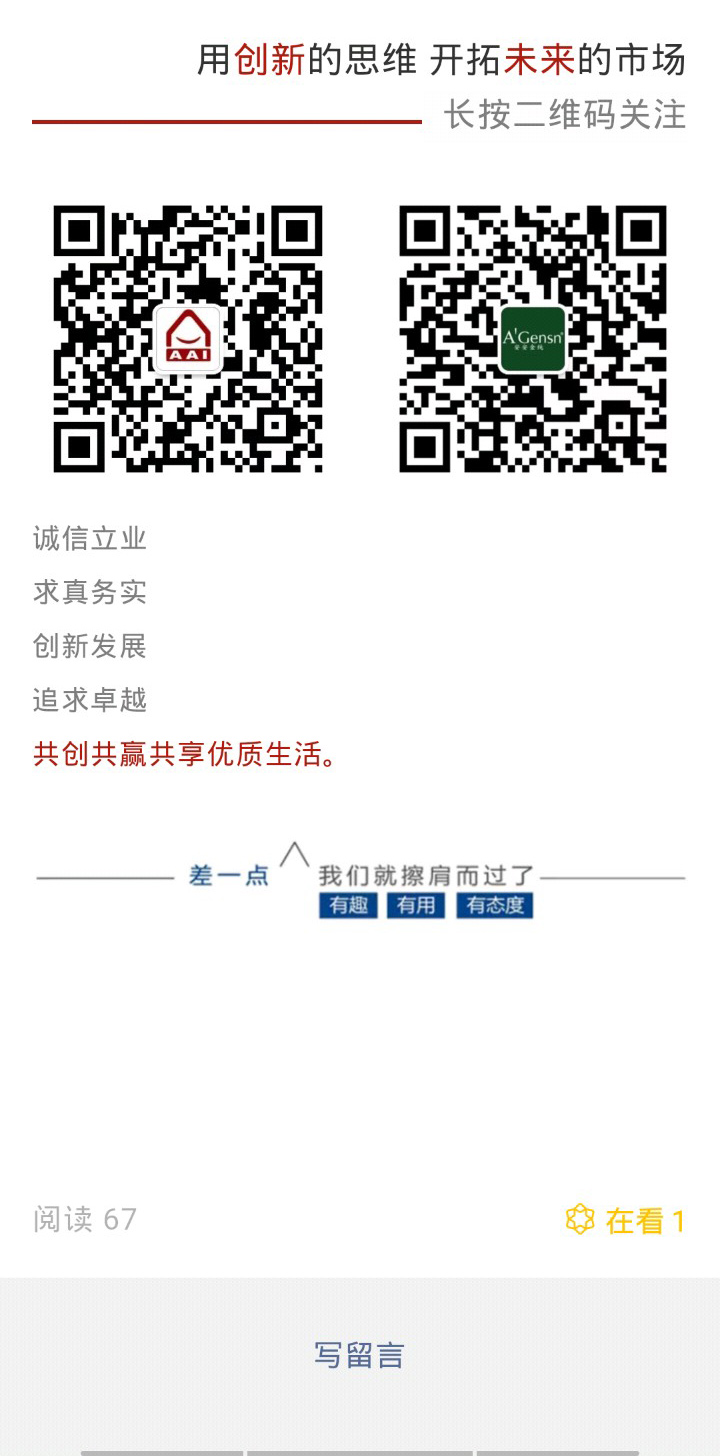Open 写留言 to write a comment
This screenshot has width=720, height=1456.
[359, 1355]
